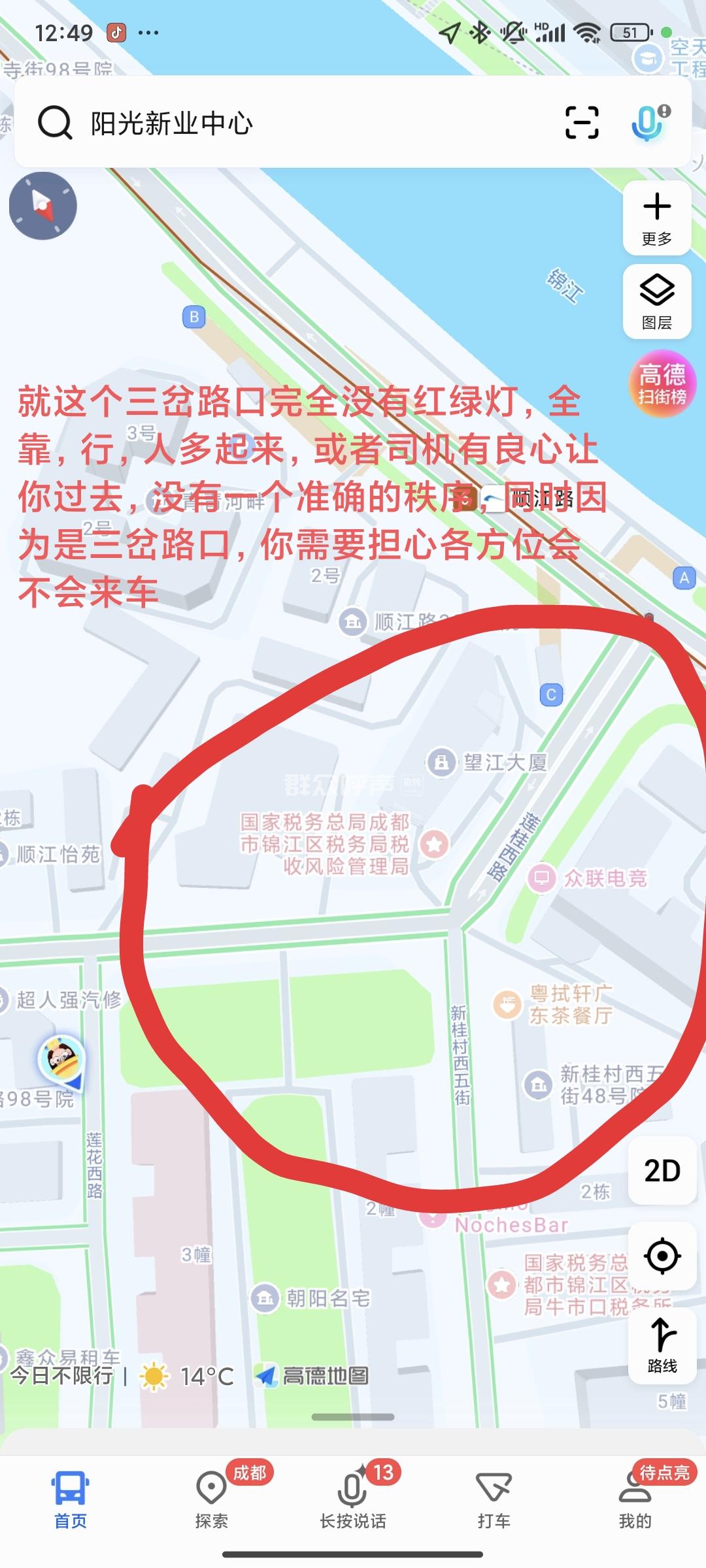Open 路线 route planning
Image resolution: width=706 pixels, height=1568 pixels.
point(662,1341)
